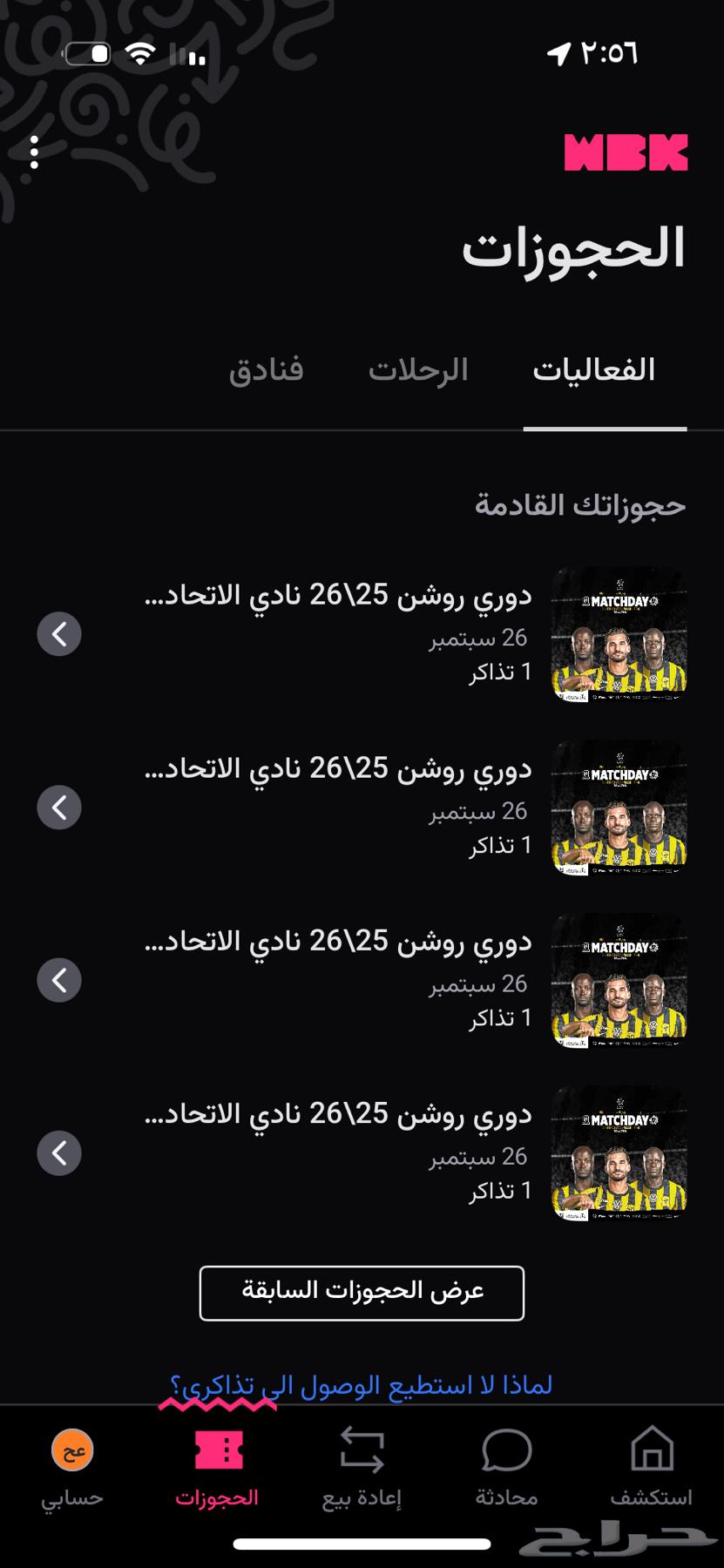Viewport: 724px width, 1568px height.
Task: Tap عرض الحجوزات السابقة button
Action: tap(362, 1294)
